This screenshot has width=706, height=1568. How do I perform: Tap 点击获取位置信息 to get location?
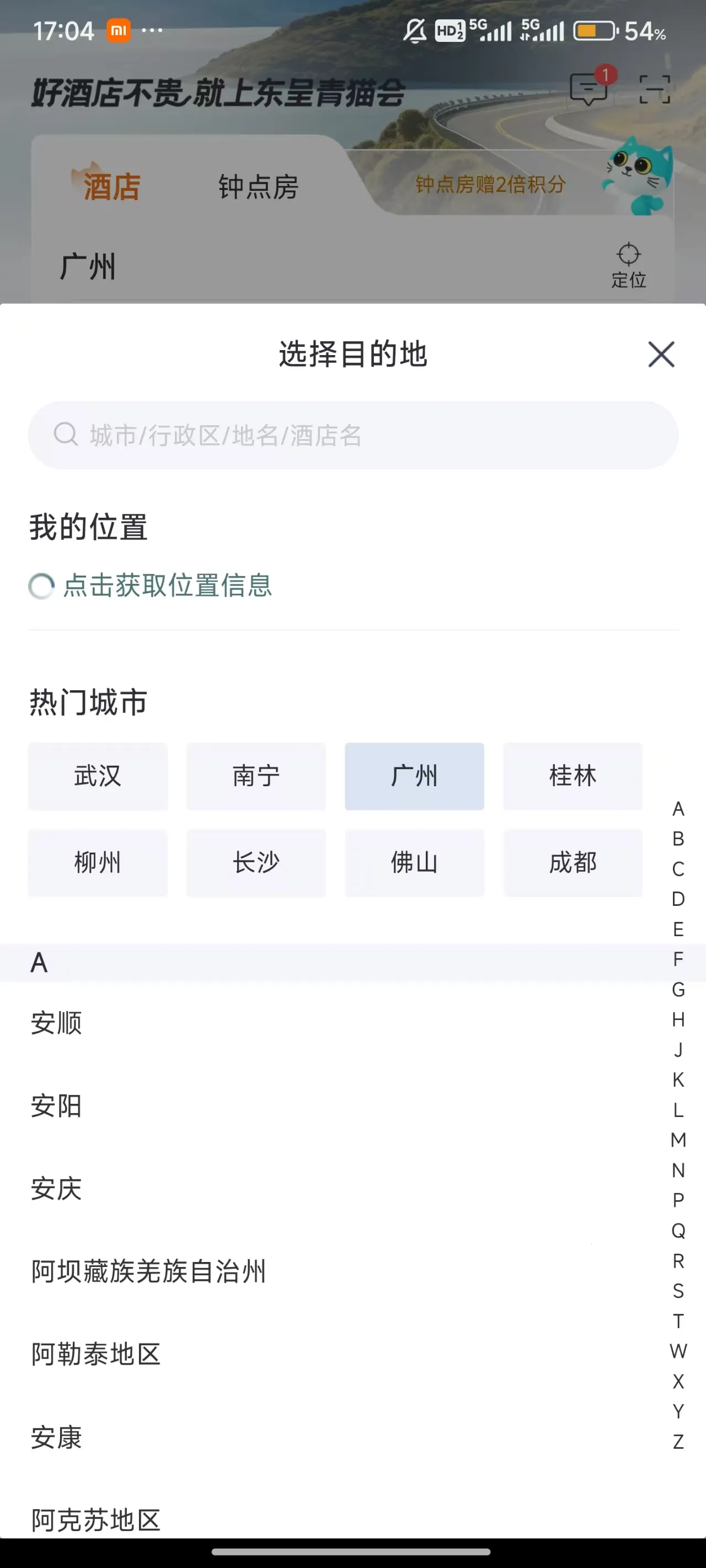click(x=167, y=586)
